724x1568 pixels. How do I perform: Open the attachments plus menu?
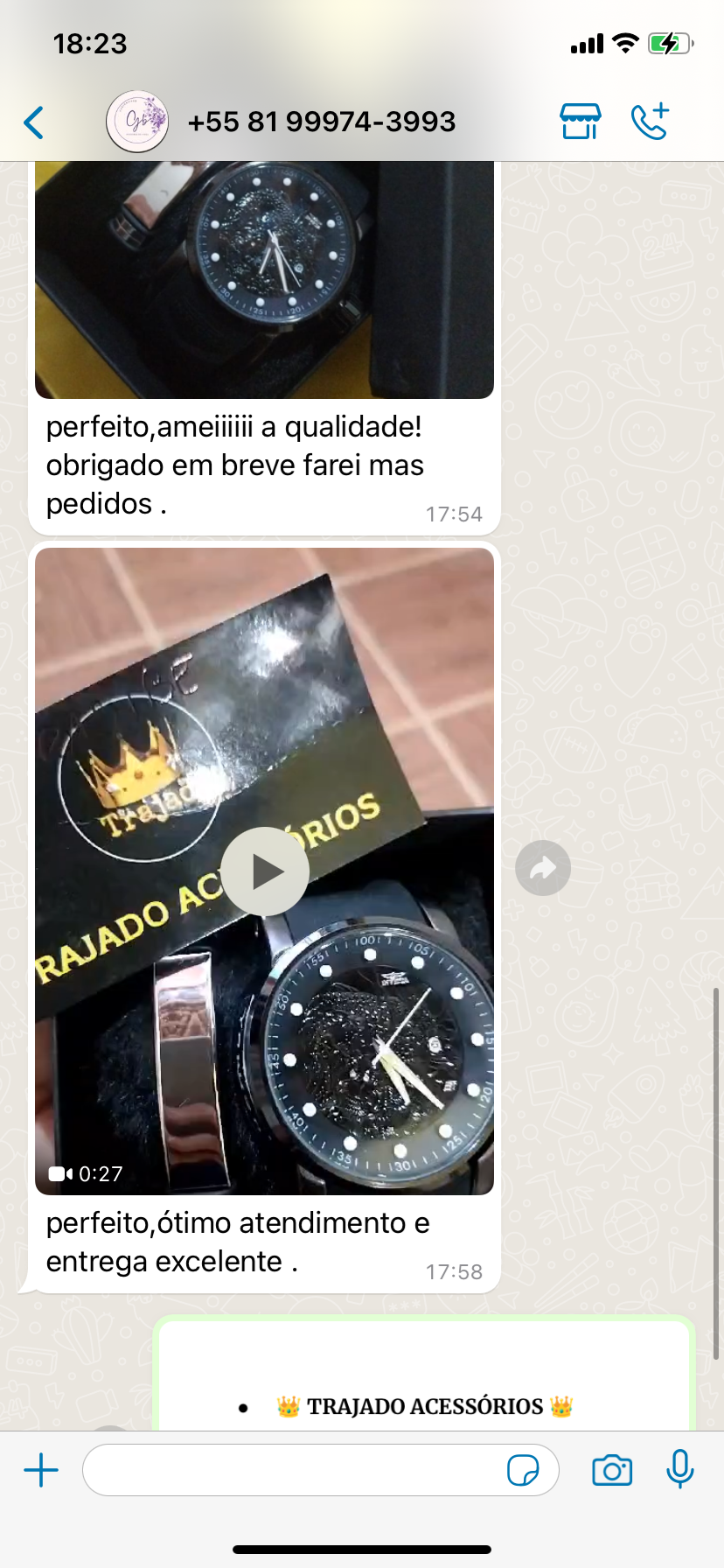pos(41,1470)
